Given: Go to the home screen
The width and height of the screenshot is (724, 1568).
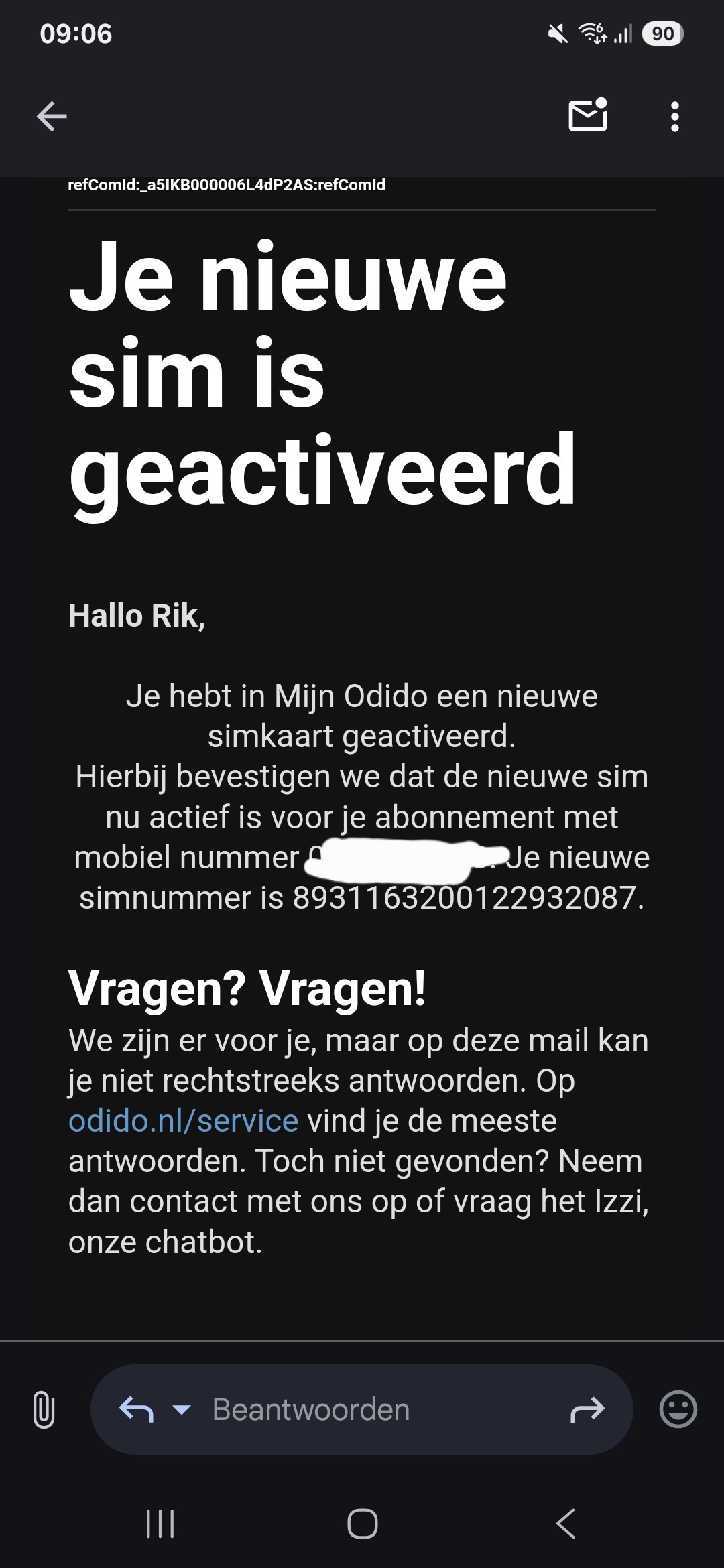Looking at the screenshot, I should [362, 1524].
